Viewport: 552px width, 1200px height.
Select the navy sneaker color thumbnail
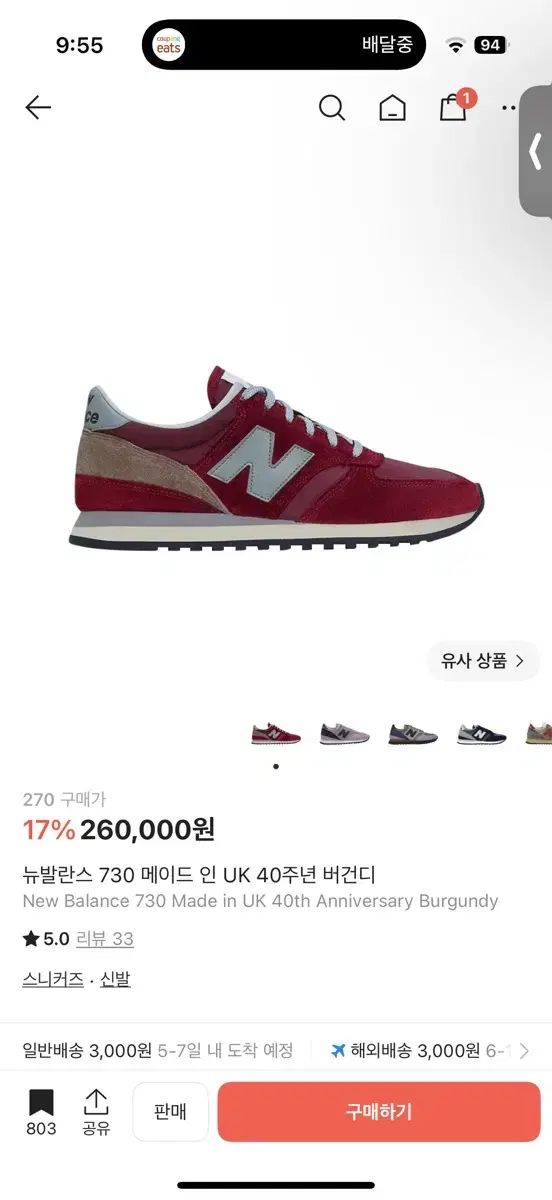click(482, 734)
